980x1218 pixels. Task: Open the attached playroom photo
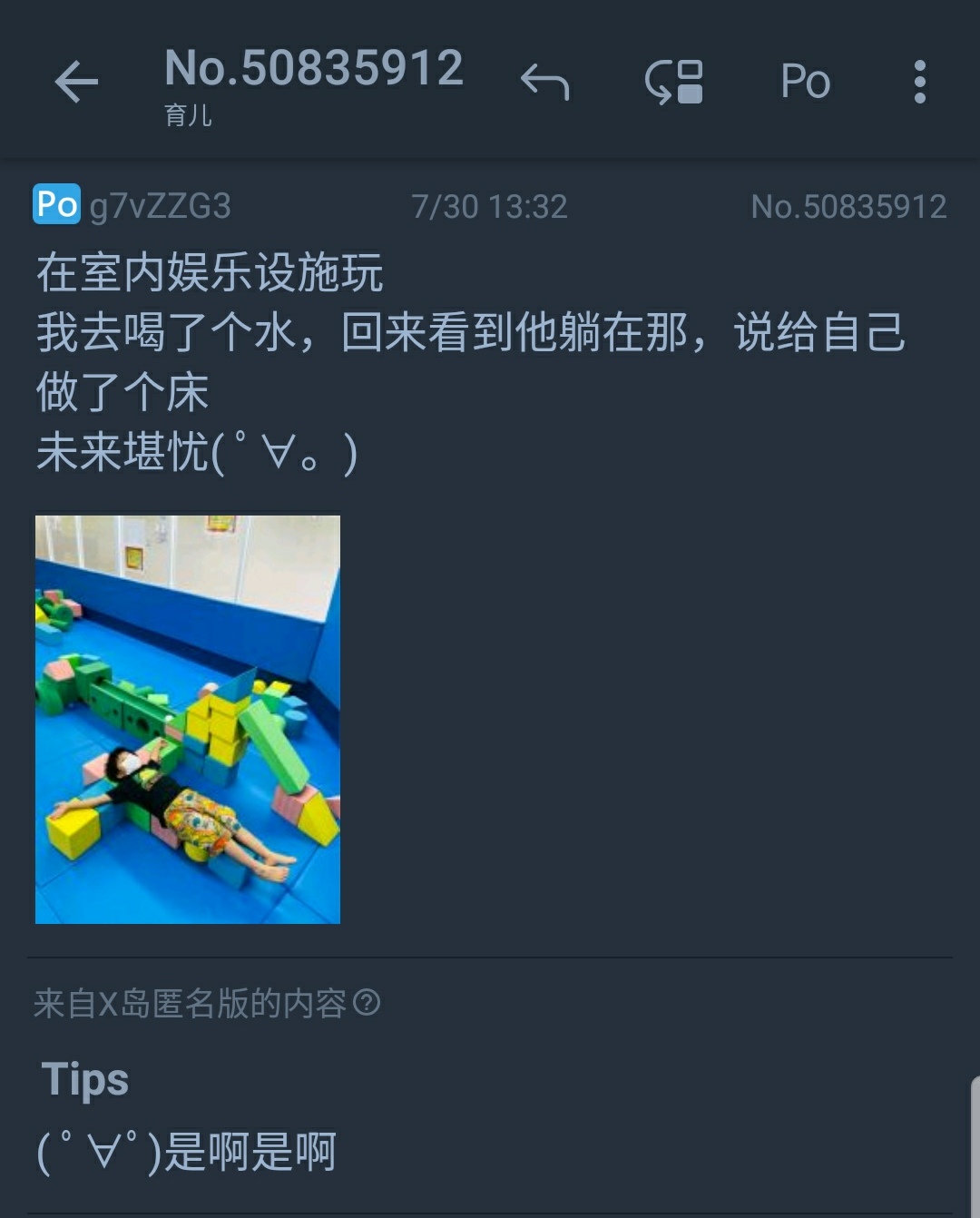click(x=188, y=719)
